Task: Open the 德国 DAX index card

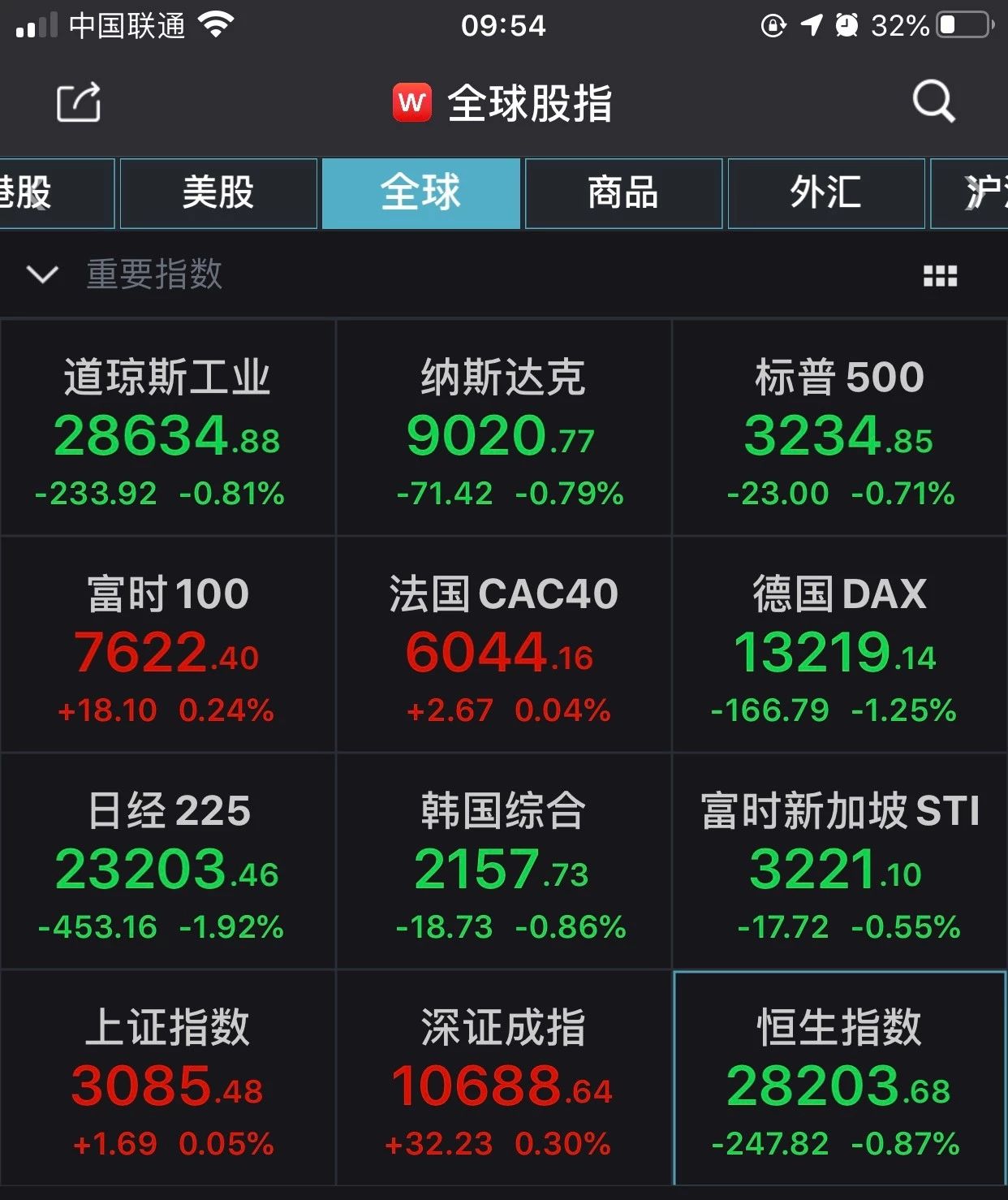Action: point(839,645)
